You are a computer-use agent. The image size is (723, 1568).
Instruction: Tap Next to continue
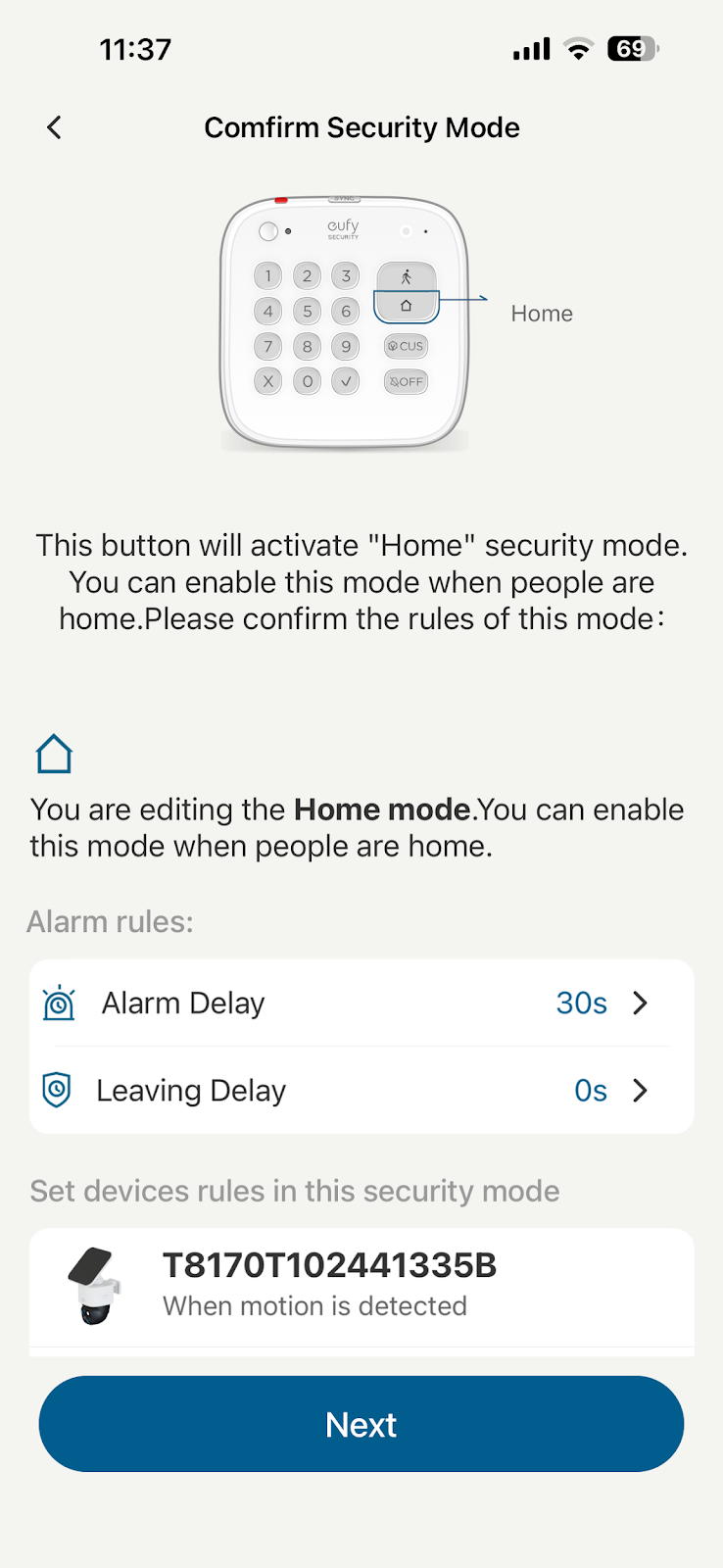coord(361,1424)
